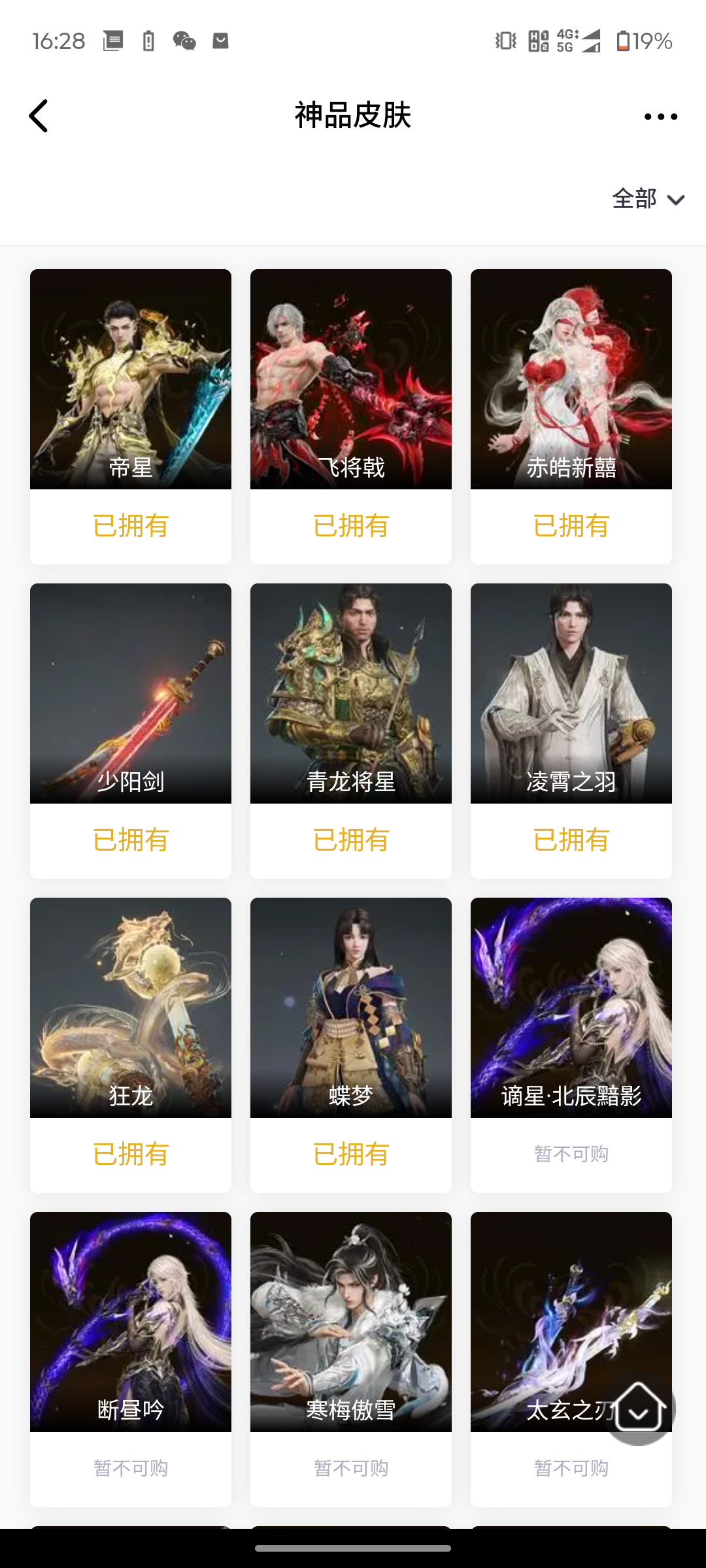Toggle ownership filter on 帝星 skin
The height and width of the screenshot is (1568, 706).
(x=130, y=527)
